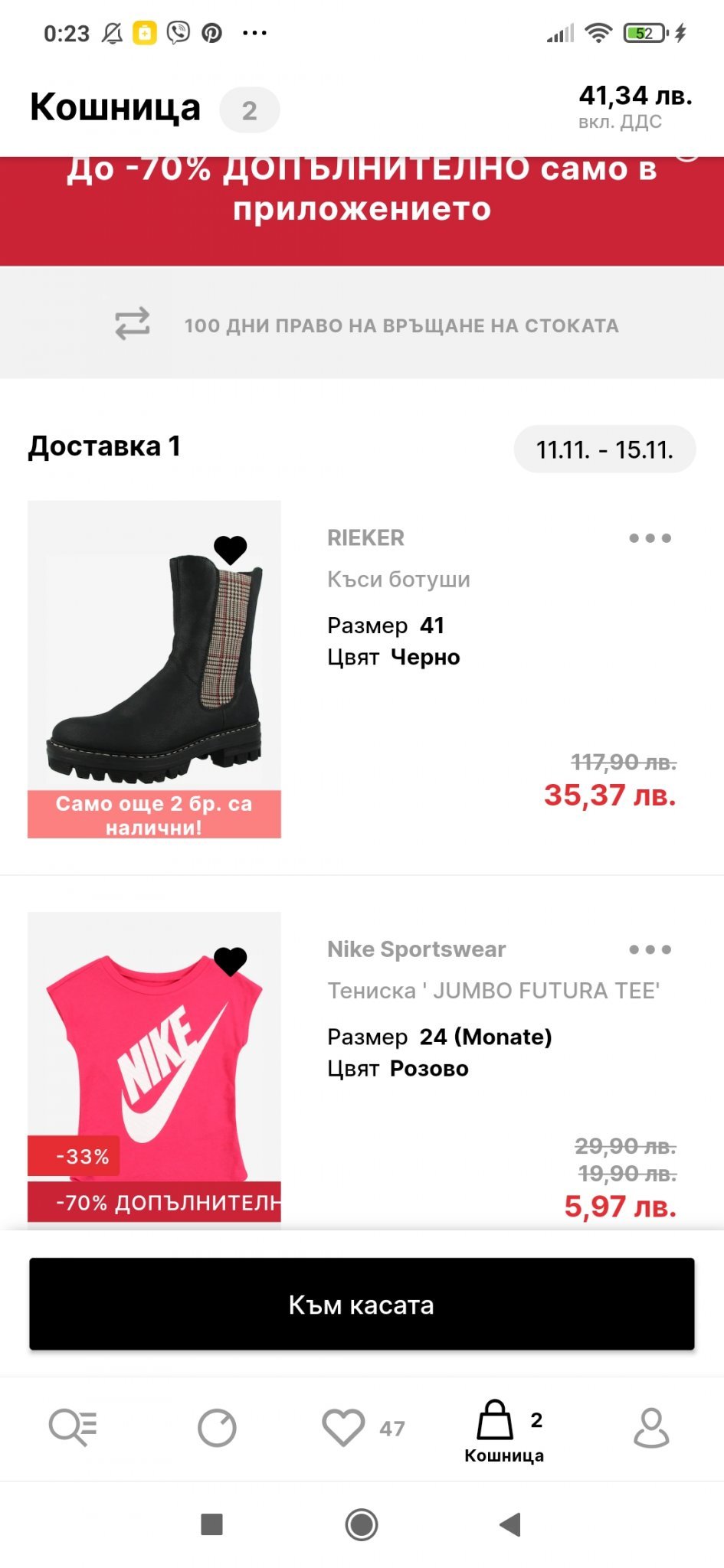The height and width of the screenshot is (1568, 724).
Task: Open options menu for Nike Sportswear tee
Action: (x=650, y=949)
